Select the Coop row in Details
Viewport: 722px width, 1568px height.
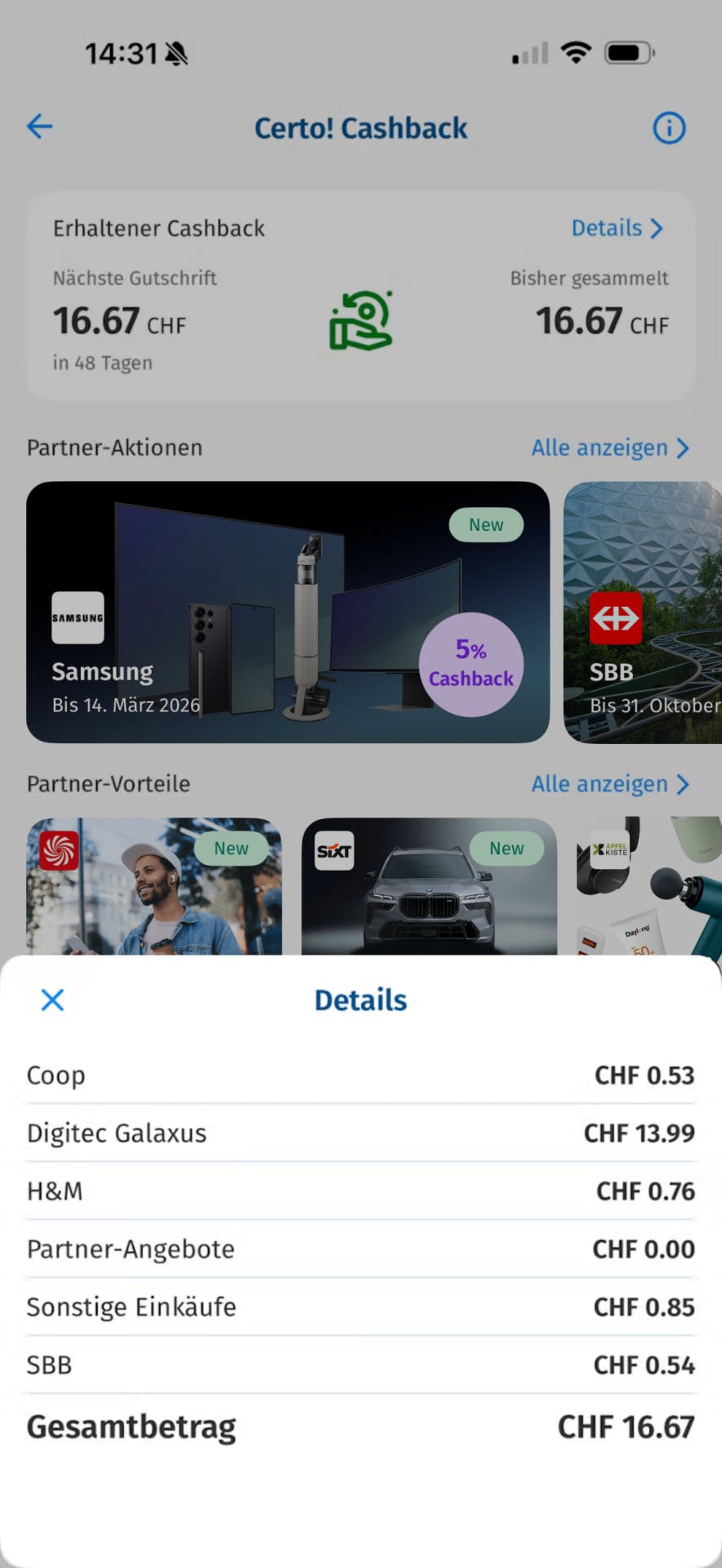(360, 1076)
